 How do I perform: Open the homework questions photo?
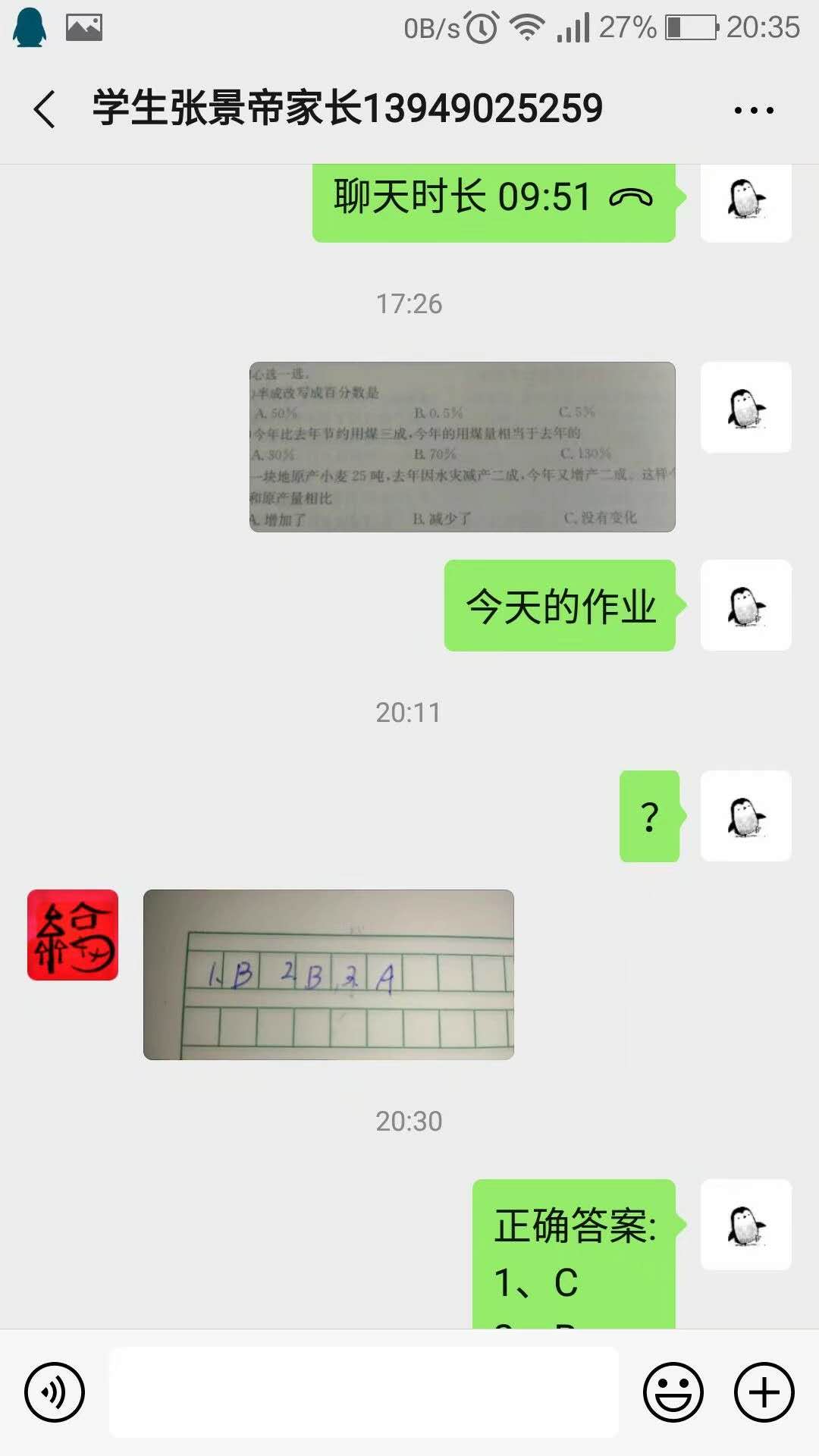click(x=462, y=447)
